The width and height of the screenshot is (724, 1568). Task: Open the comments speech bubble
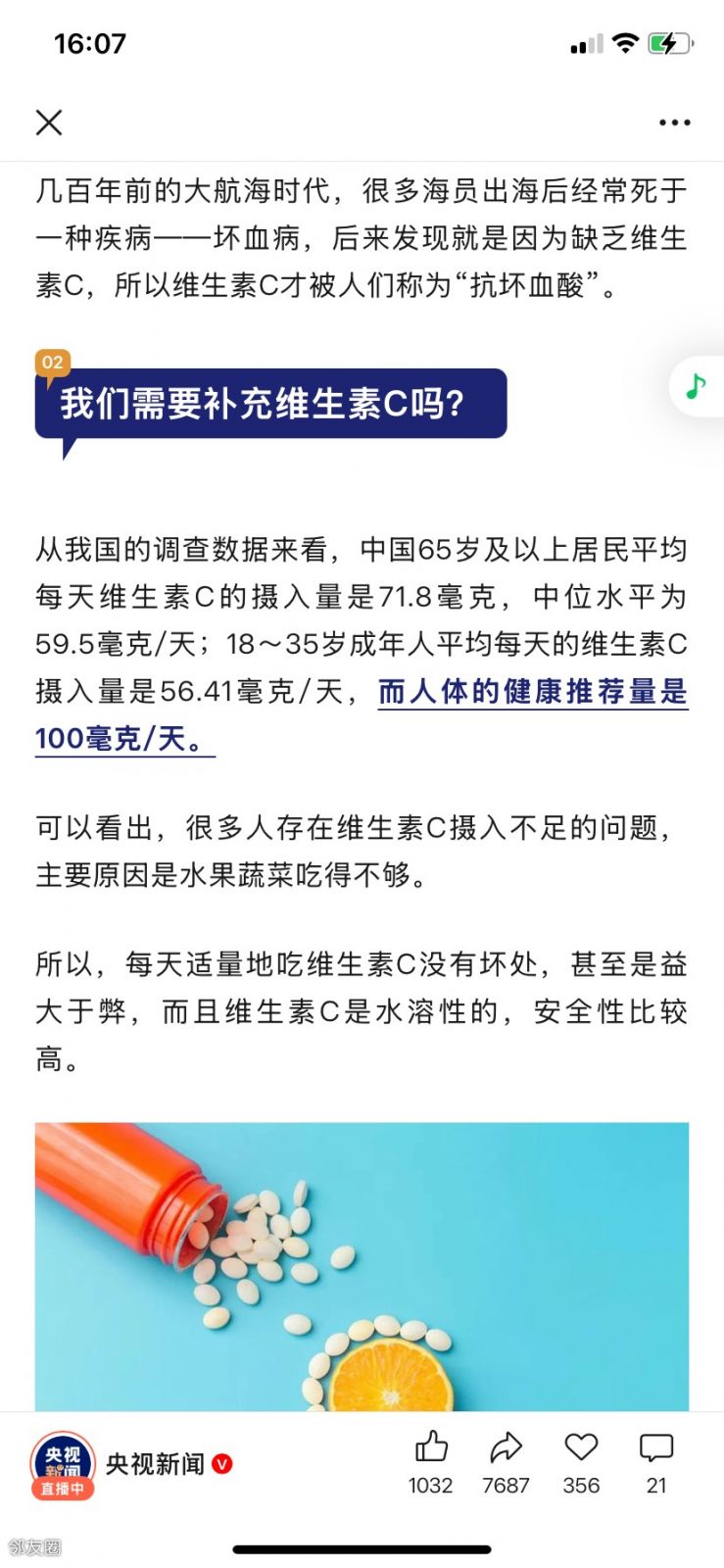coord(656,1448)
